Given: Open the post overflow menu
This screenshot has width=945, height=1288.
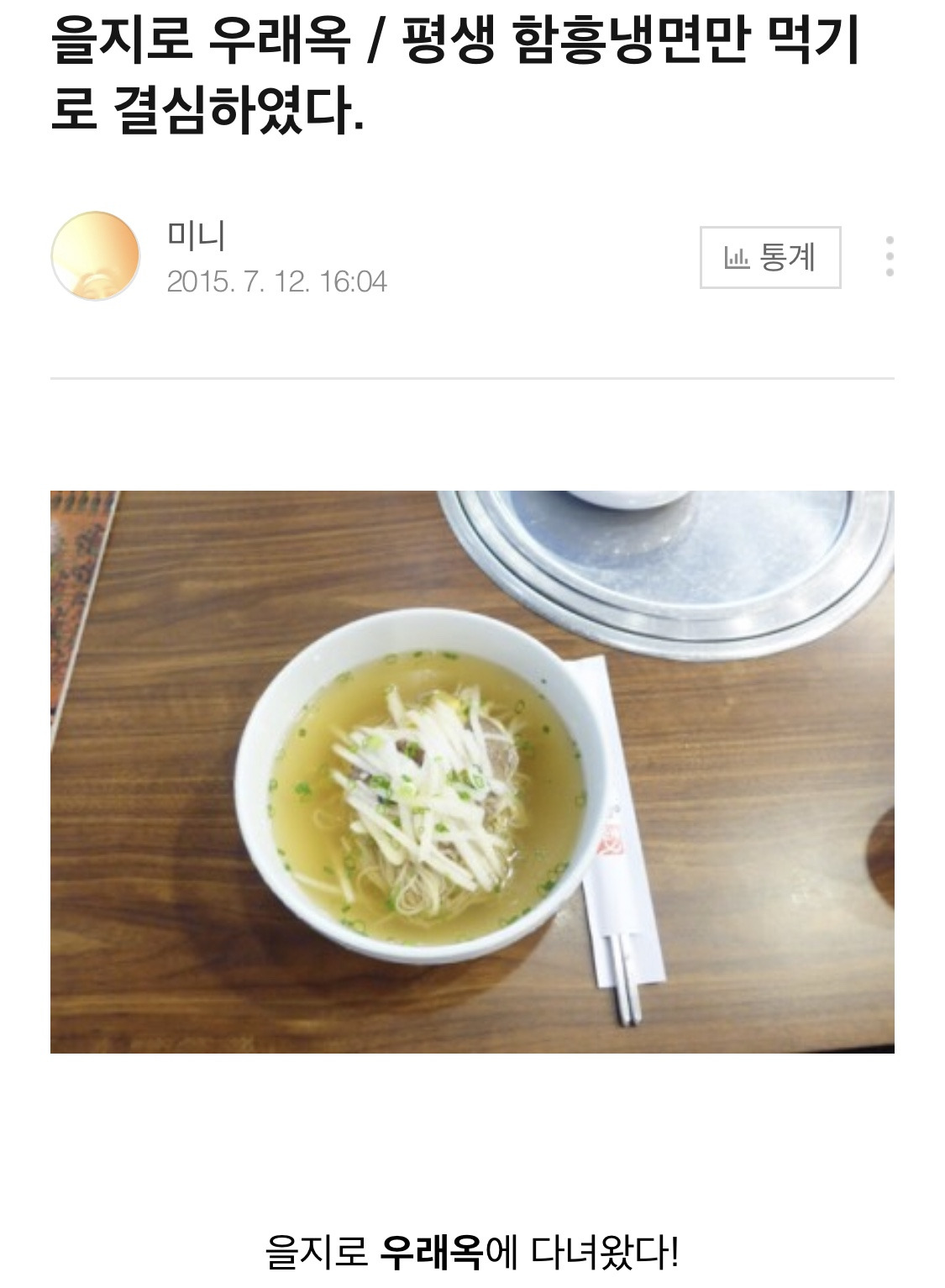Looking at the screenshot, I should 889,256.
